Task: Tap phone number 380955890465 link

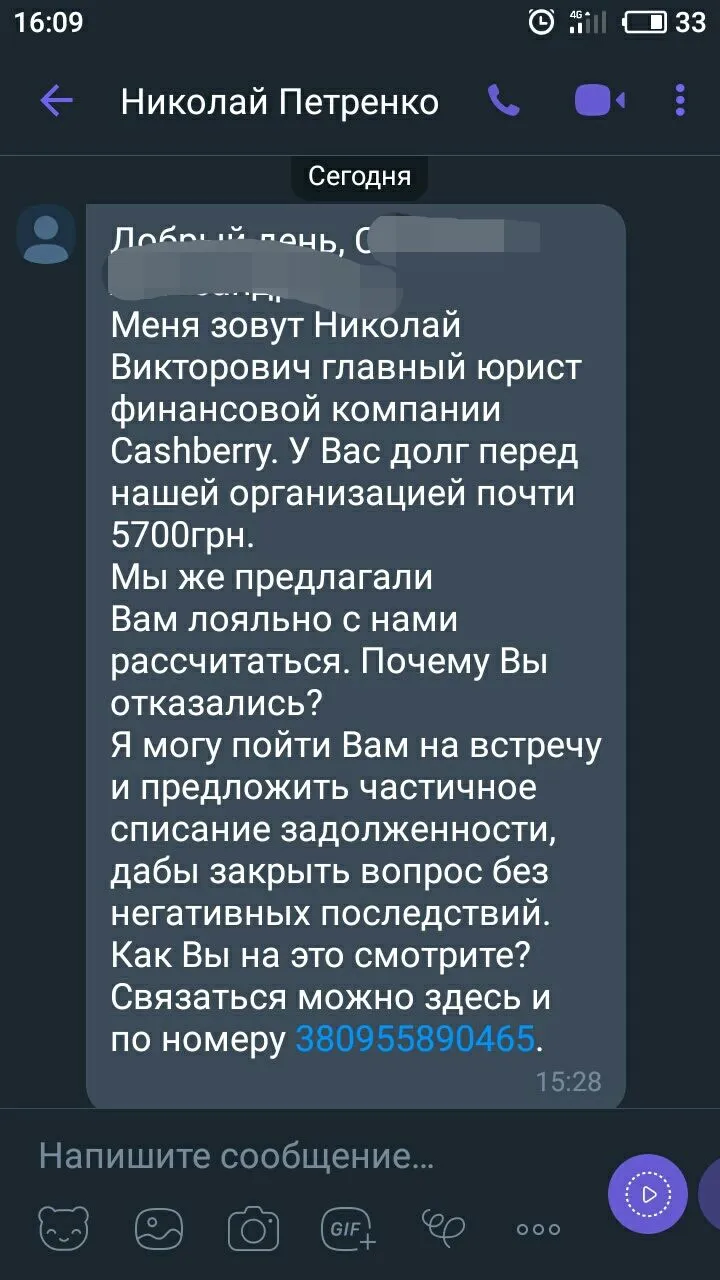Action: [415, 1039]
